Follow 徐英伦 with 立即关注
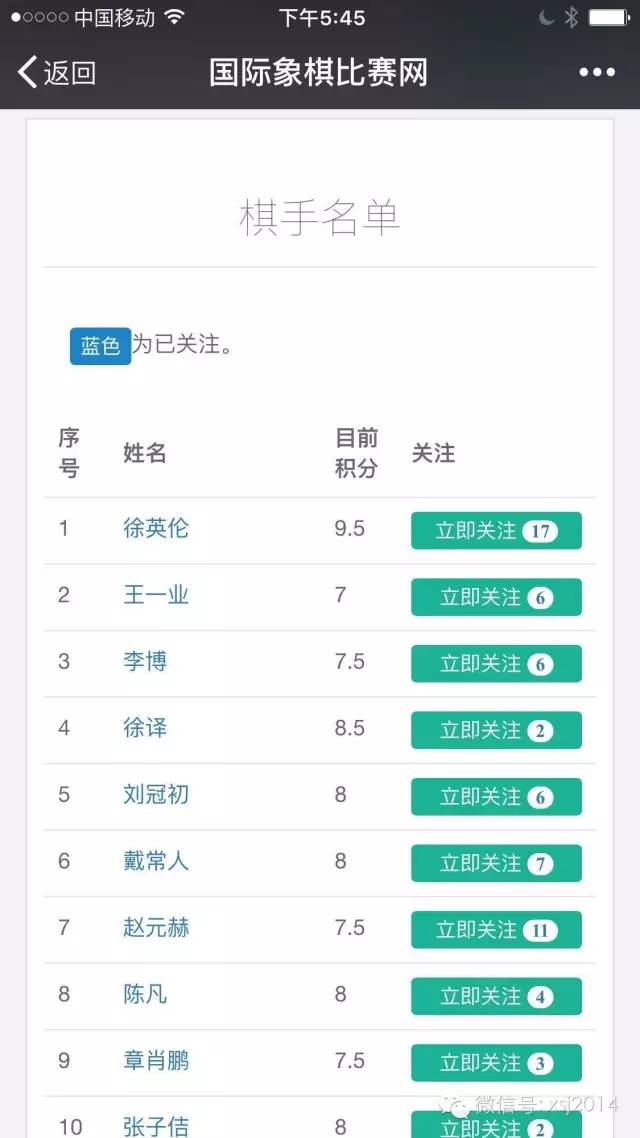Screen dimensions: 640x1138 point(496,531)
